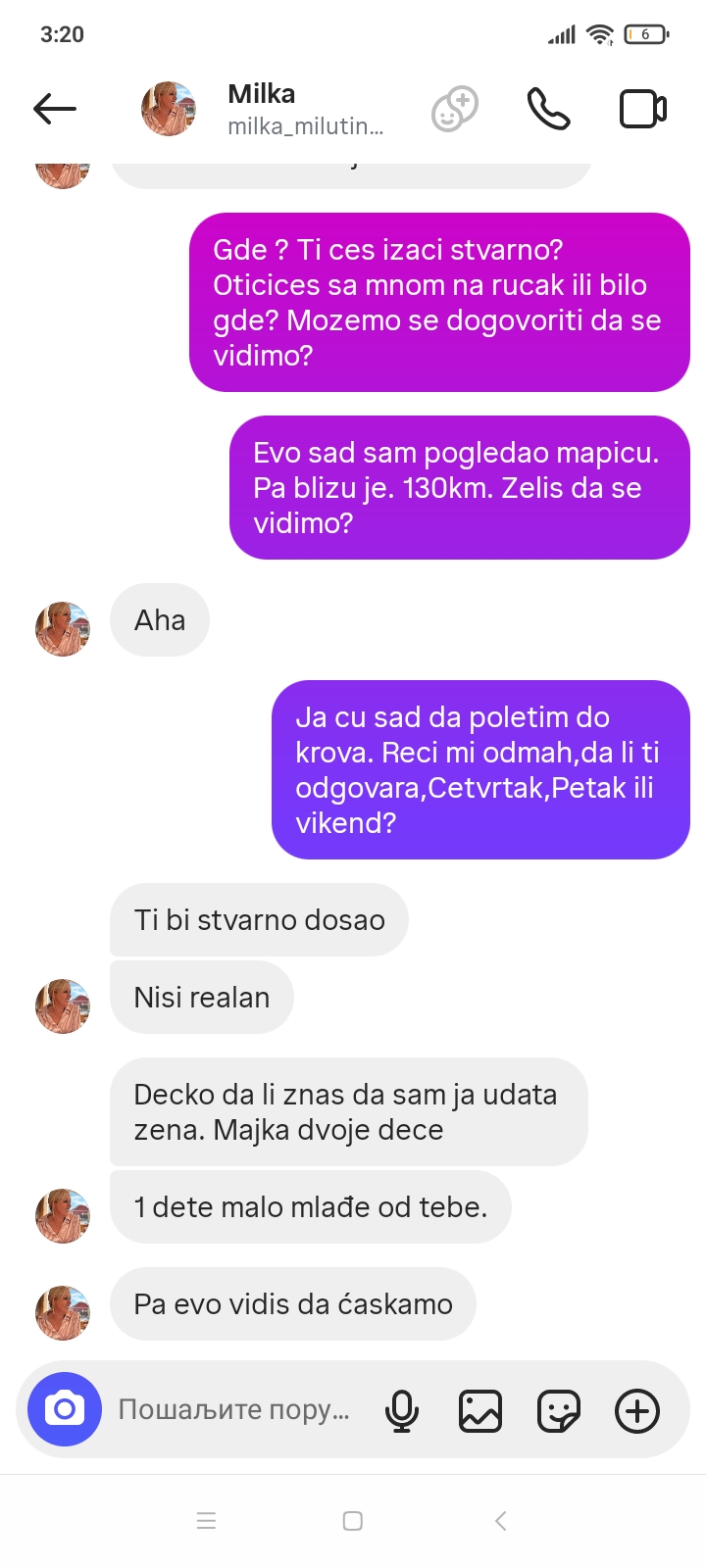The width and height of the screenshot is (706, 1568).
Task: Open the camera from the message bar
Action: [65, 1409]
